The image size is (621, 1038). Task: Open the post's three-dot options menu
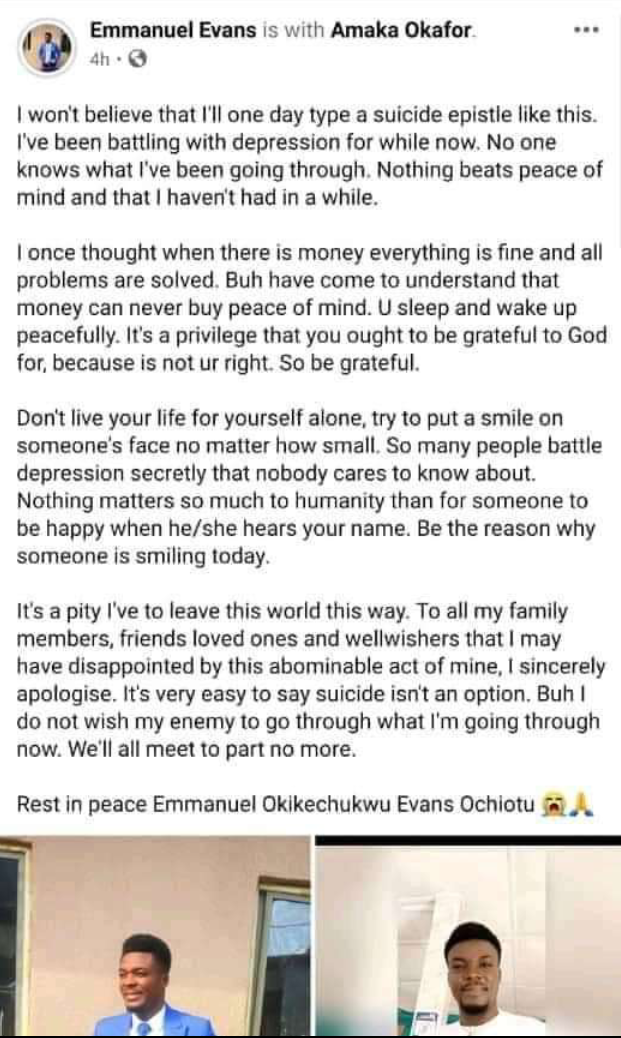tap(587, 30)
